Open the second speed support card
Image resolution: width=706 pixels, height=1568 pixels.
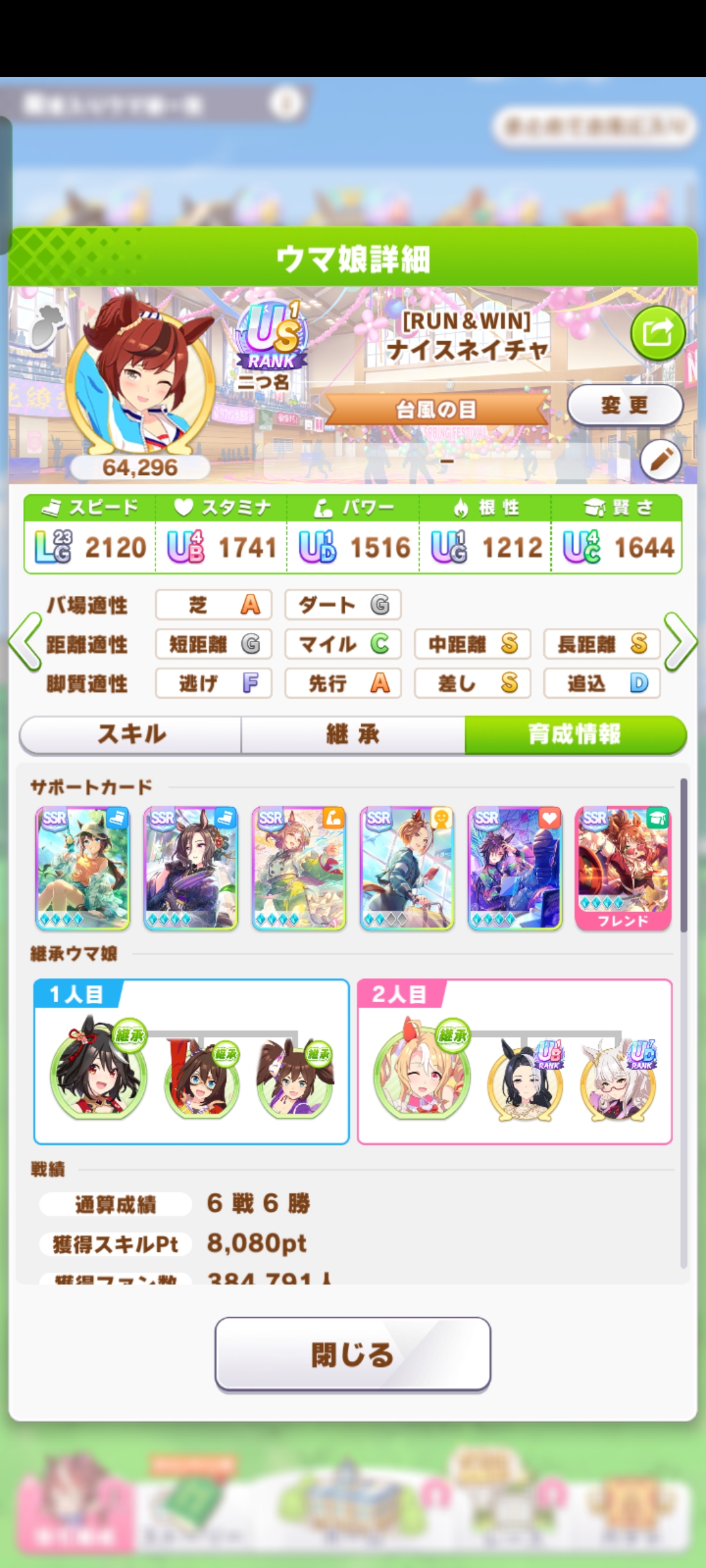click(x=190, y=867)
